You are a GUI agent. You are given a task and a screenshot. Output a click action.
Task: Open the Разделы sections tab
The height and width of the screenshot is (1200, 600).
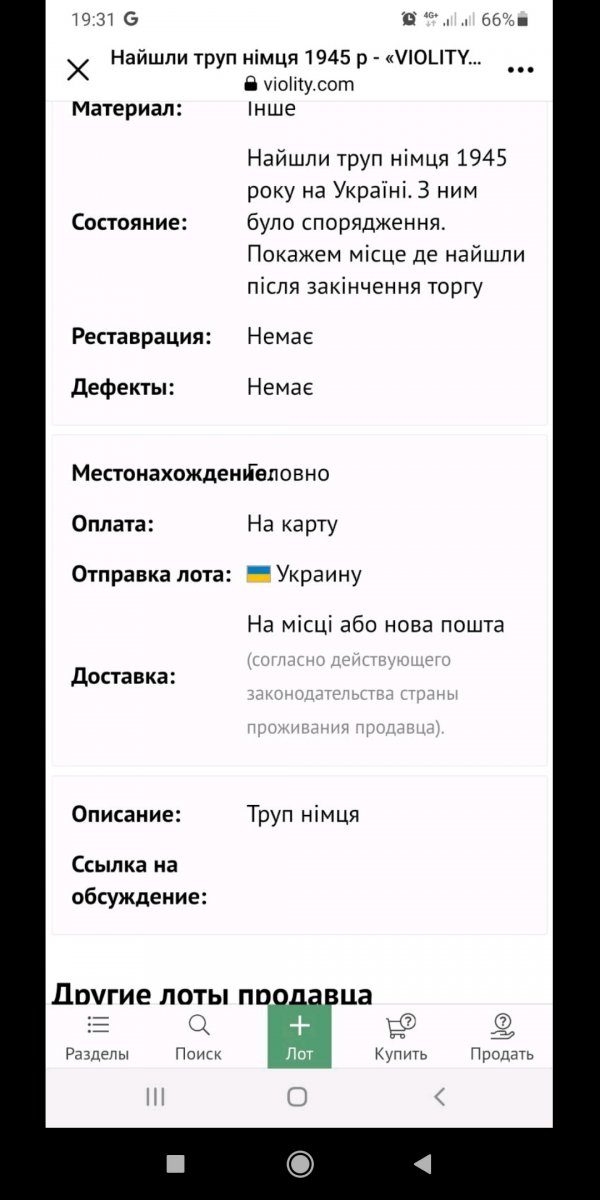click(98, 1037)
